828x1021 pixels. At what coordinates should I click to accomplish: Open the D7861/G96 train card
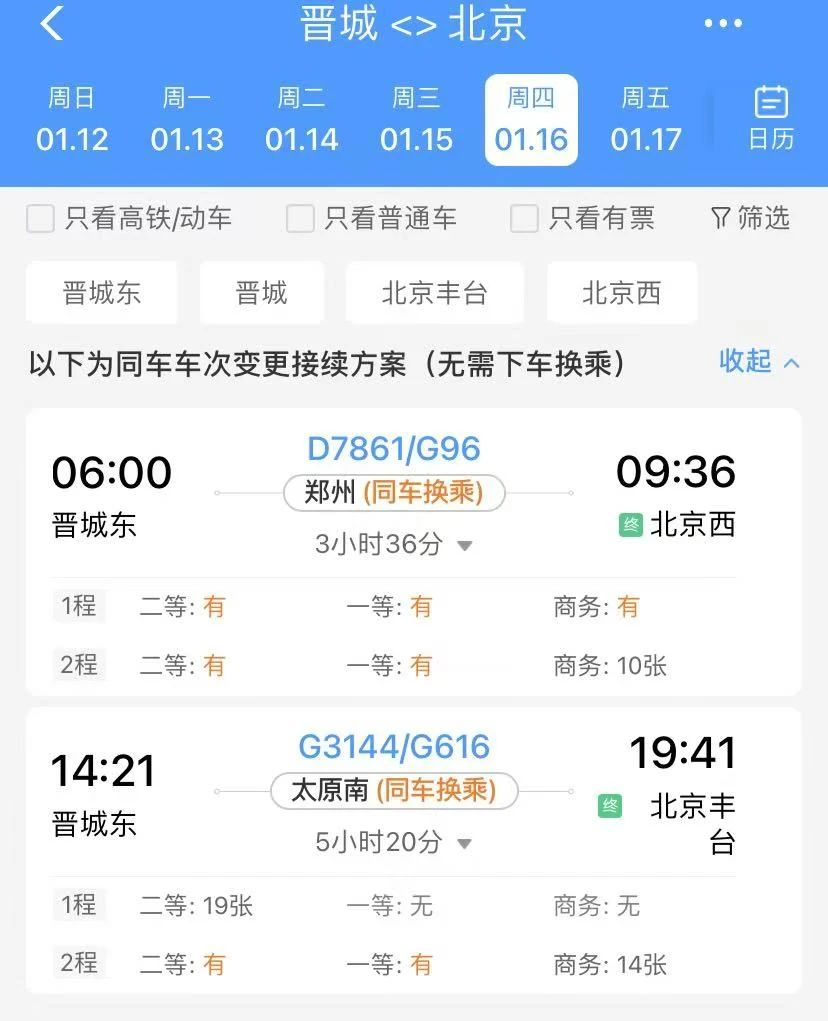tap(394, 449)
